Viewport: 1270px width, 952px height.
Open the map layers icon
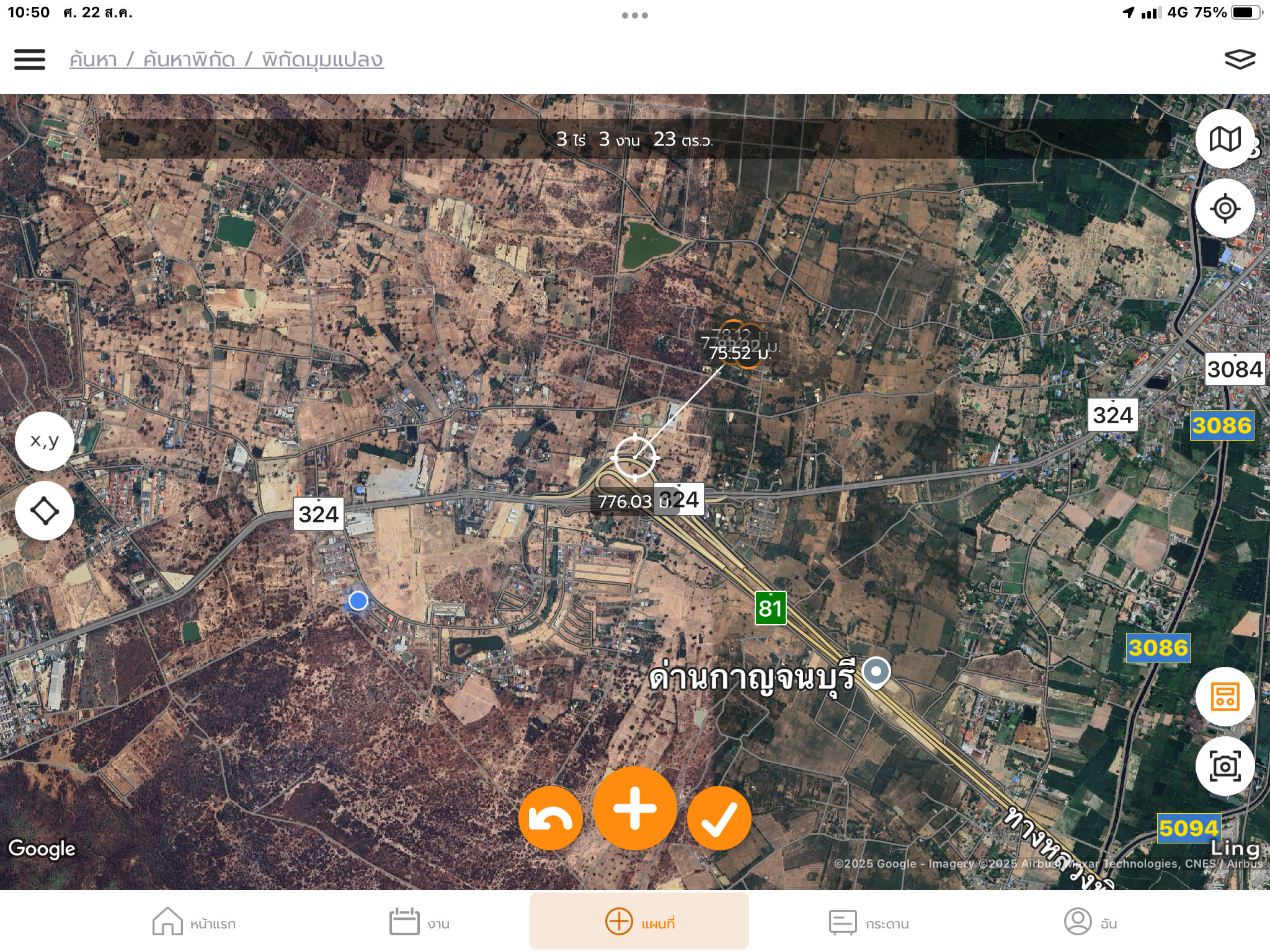1239,59
